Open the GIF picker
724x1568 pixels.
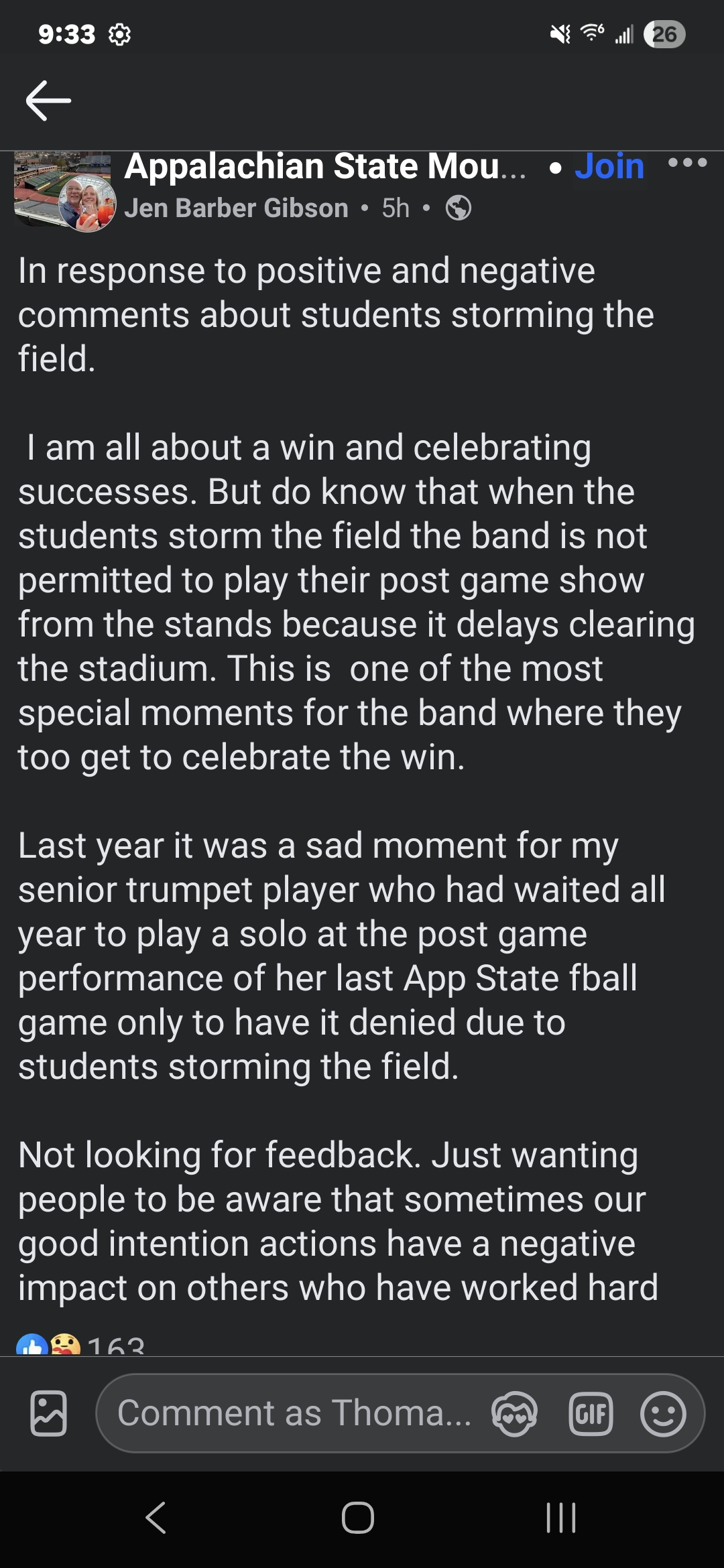coord(590,1414)
